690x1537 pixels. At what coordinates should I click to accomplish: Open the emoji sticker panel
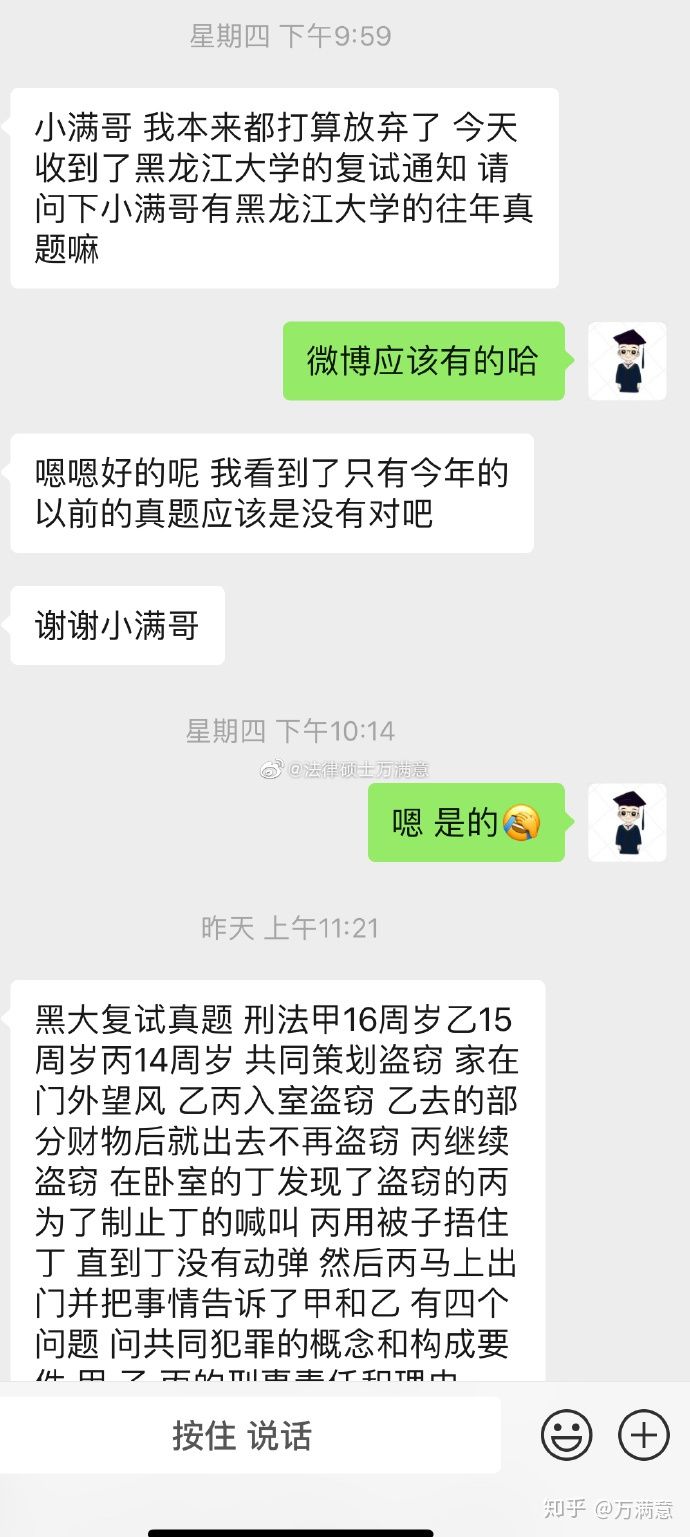tap(567, 1436)
